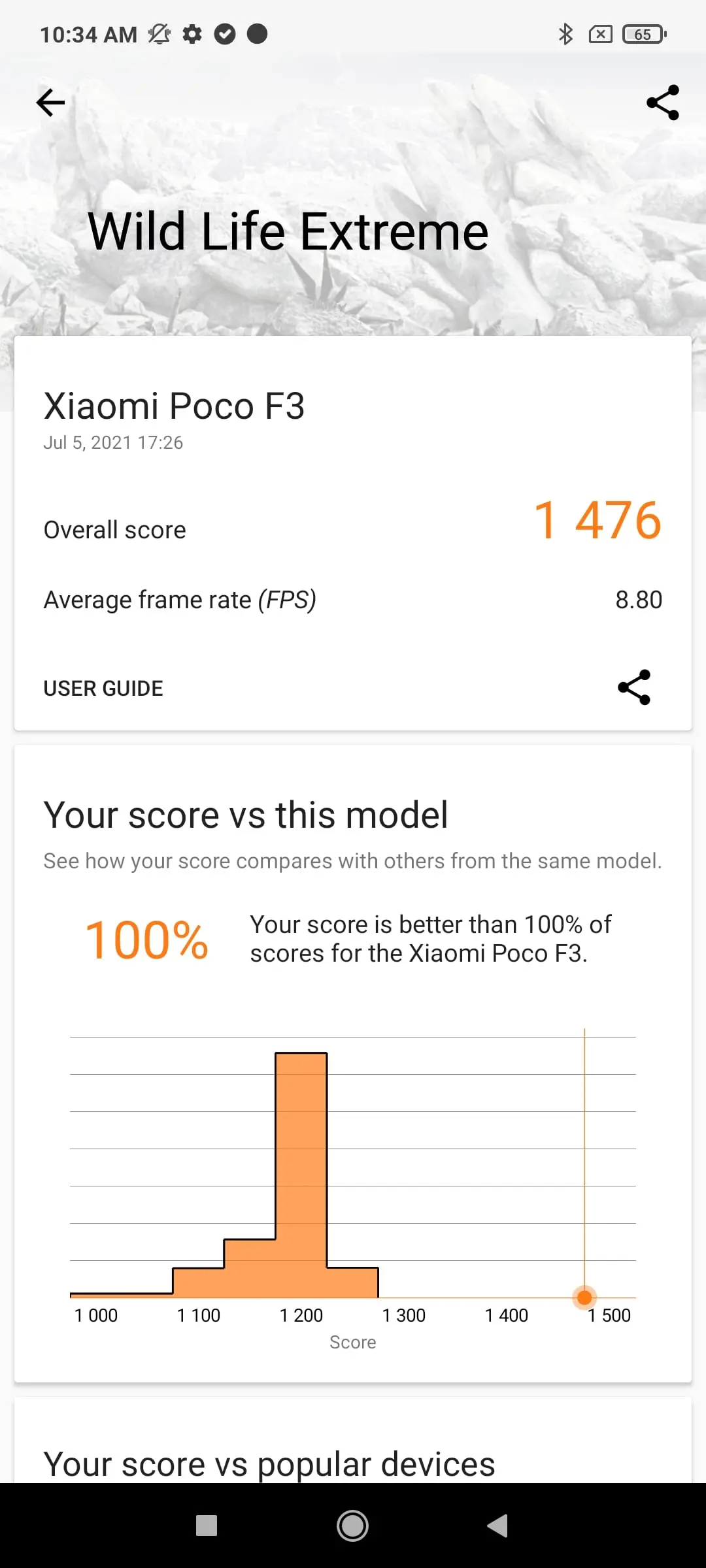Open recent apps from the navigation bar
This screenshot has height=1568, width=706.
(207, 1526)
